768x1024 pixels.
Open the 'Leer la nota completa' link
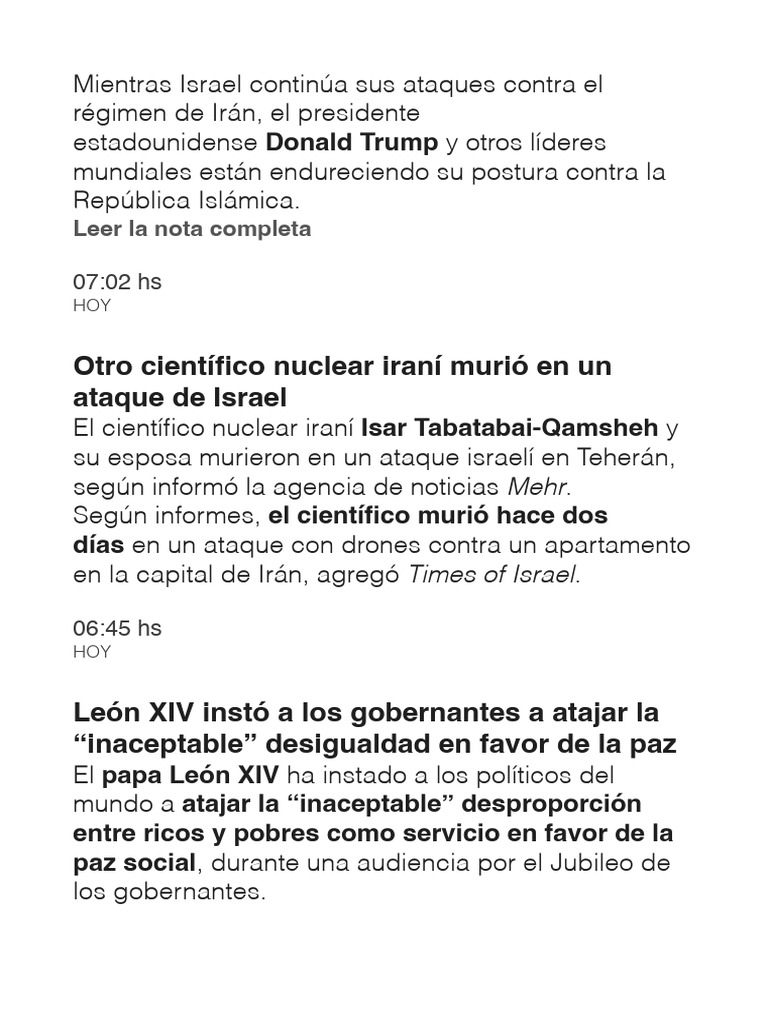coord(192,229)
